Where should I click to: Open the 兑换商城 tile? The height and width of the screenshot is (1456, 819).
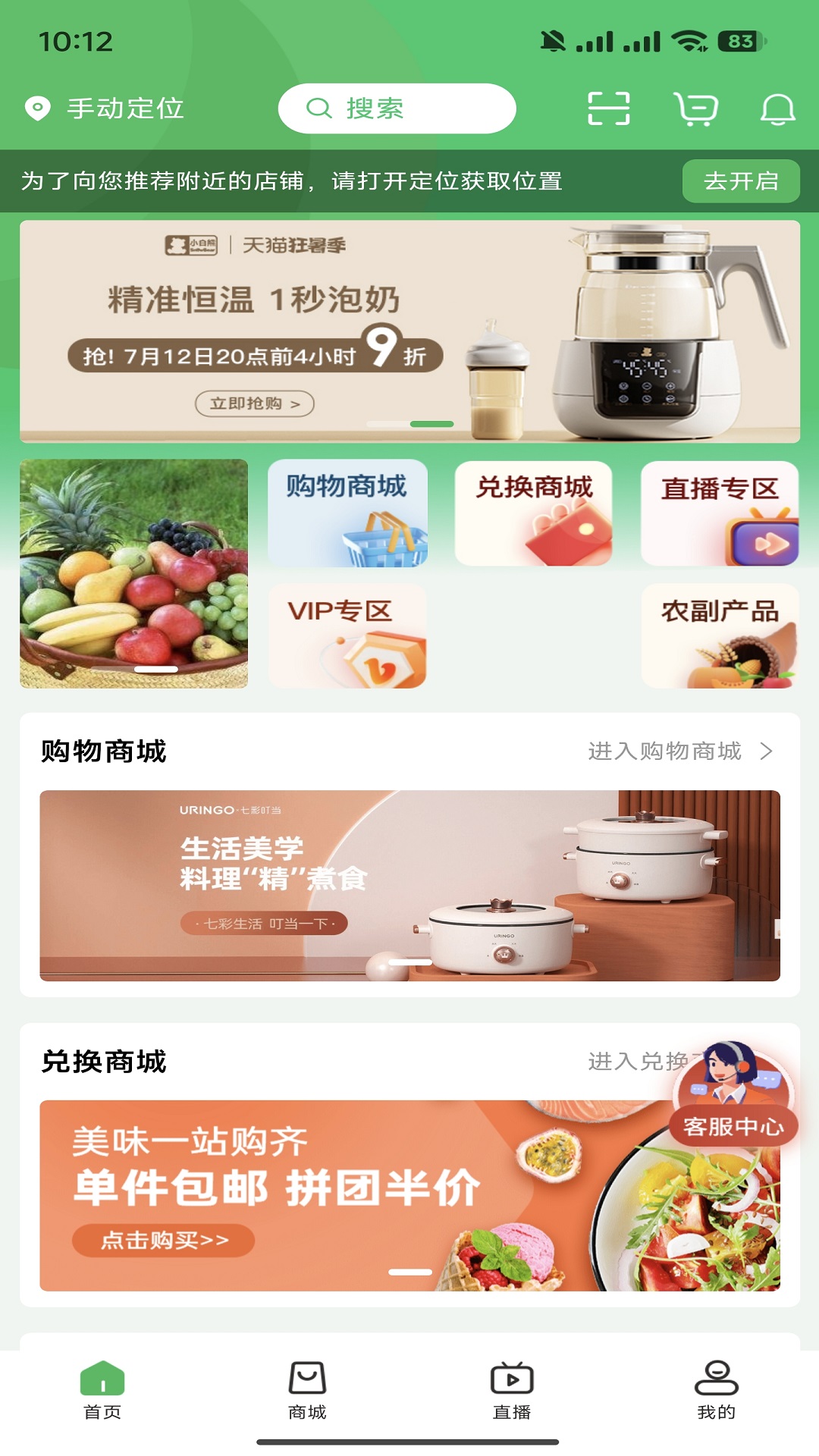point(533,513)
